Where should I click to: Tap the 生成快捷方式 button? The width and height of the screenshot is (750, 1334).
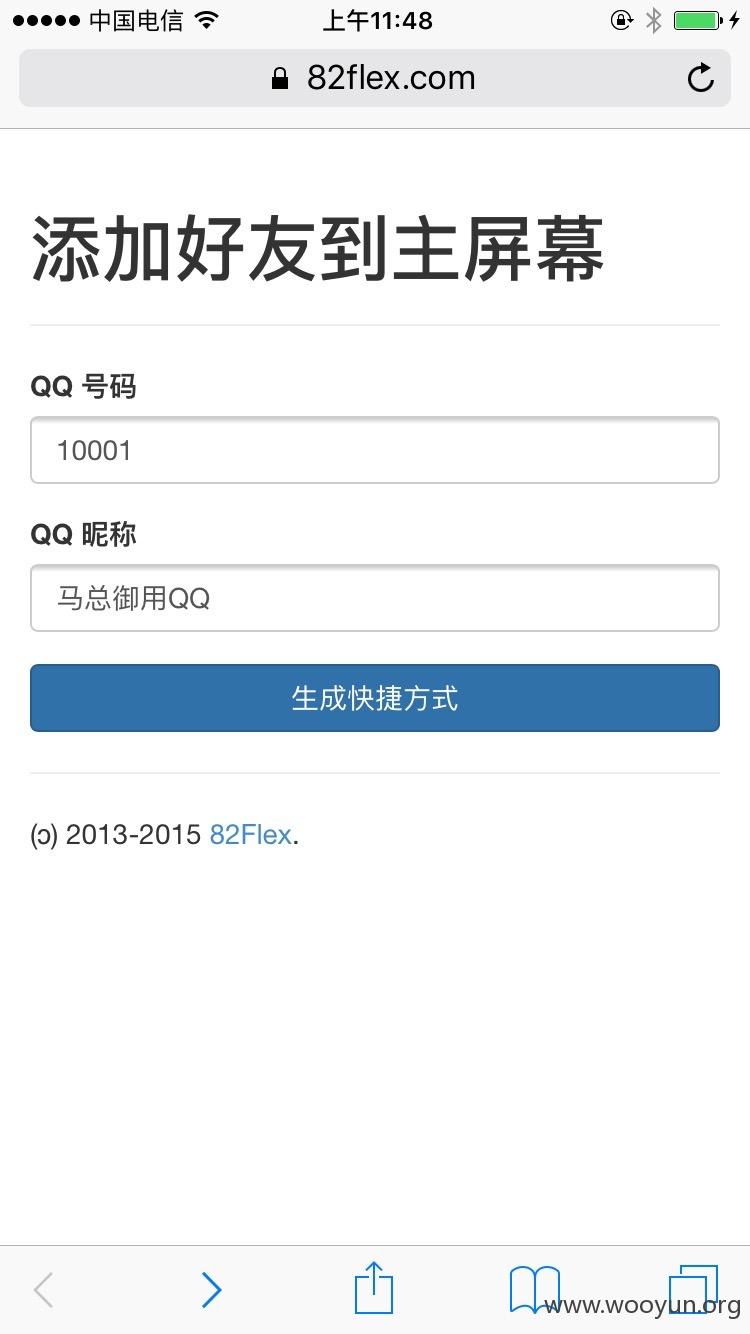(x=375, y=698)
